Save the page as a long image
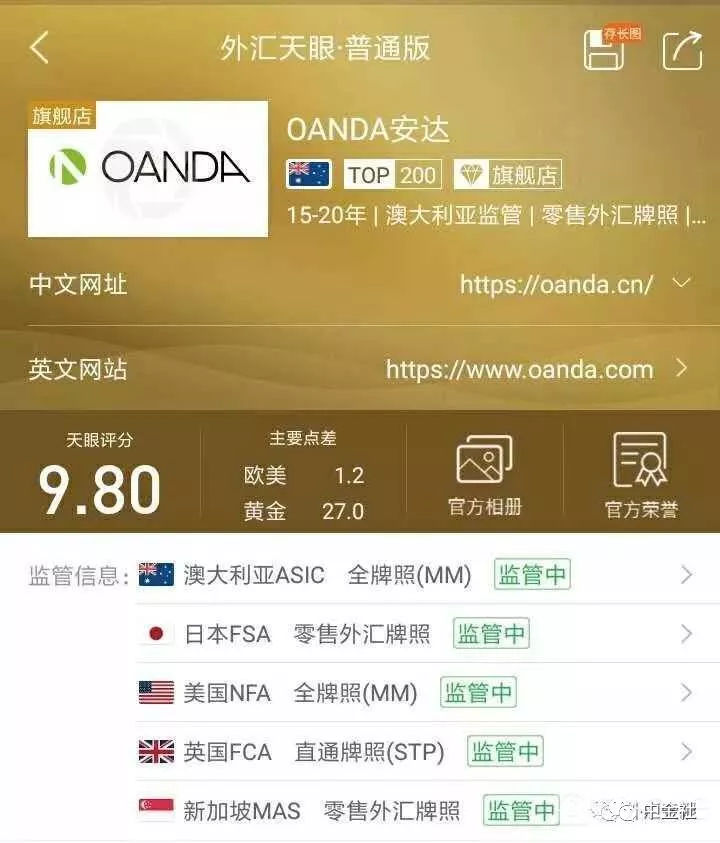Image resolution: width=720 pixels, height=843 pixels. point(606,49)
